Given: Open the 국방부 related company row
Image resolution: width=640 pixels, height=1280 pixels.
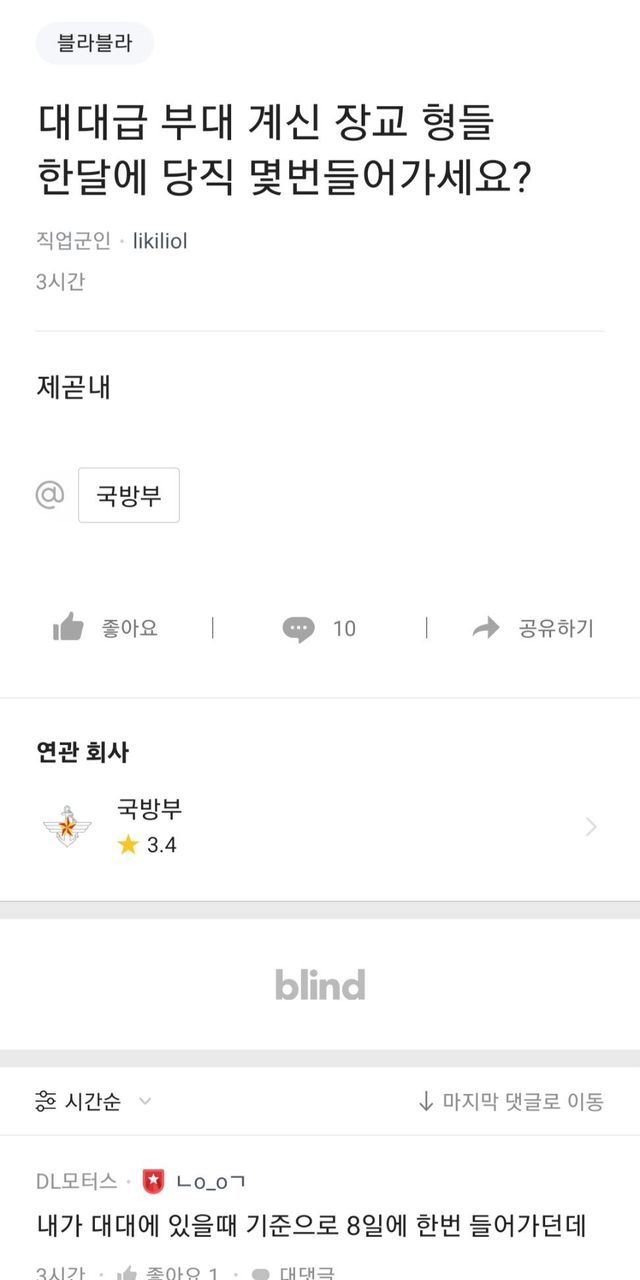Looking at the screenshot, I should pos(320,825).
